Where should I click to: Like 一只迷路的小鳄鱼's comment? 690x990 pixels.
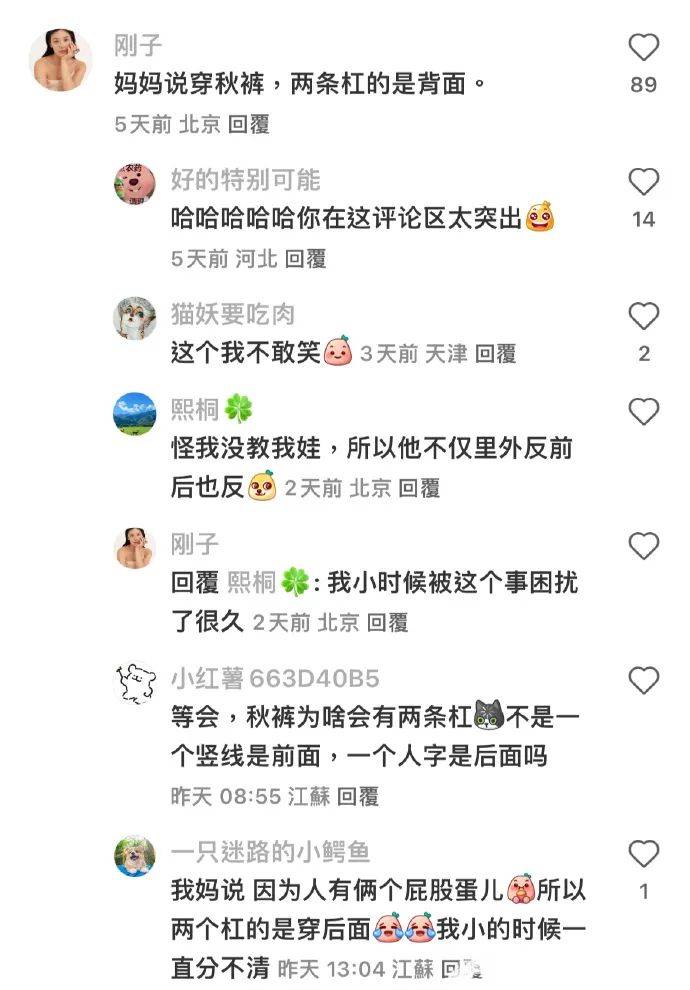pyautogui.click(x=643, y=854)
